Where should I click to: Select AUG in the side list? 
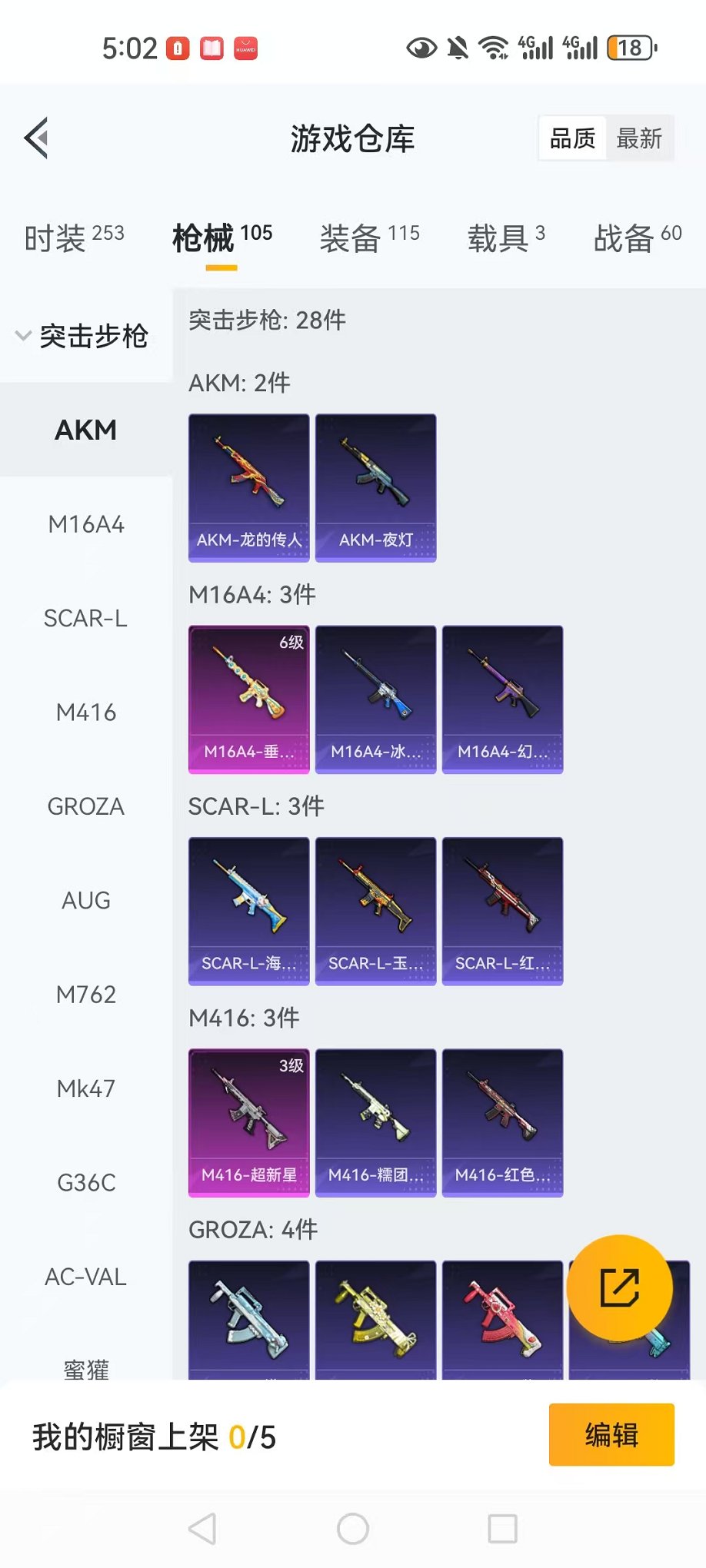pos(86,900)
